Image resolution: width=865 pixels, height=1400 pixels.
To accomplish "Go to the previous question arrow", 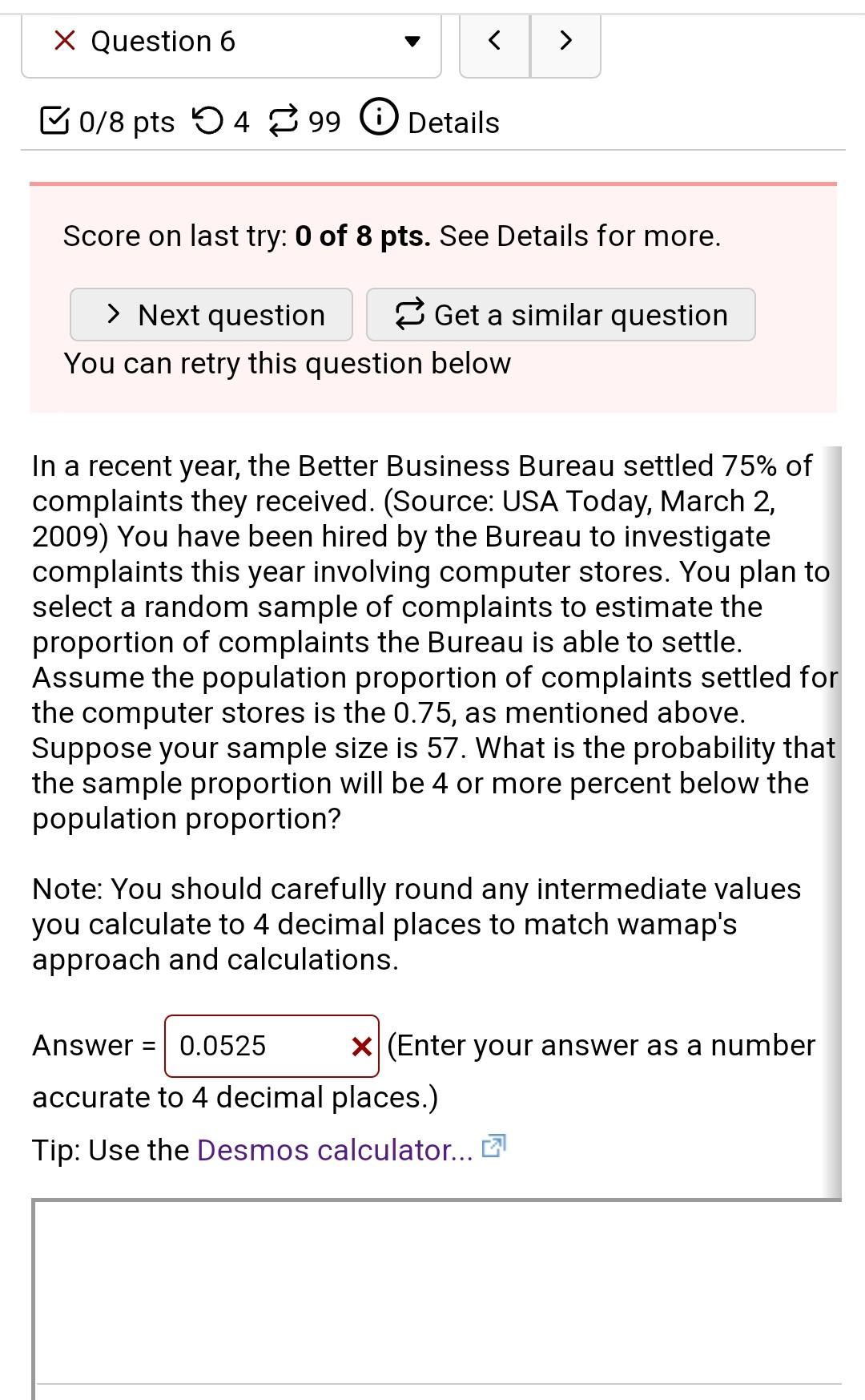I will pos(495,42).
